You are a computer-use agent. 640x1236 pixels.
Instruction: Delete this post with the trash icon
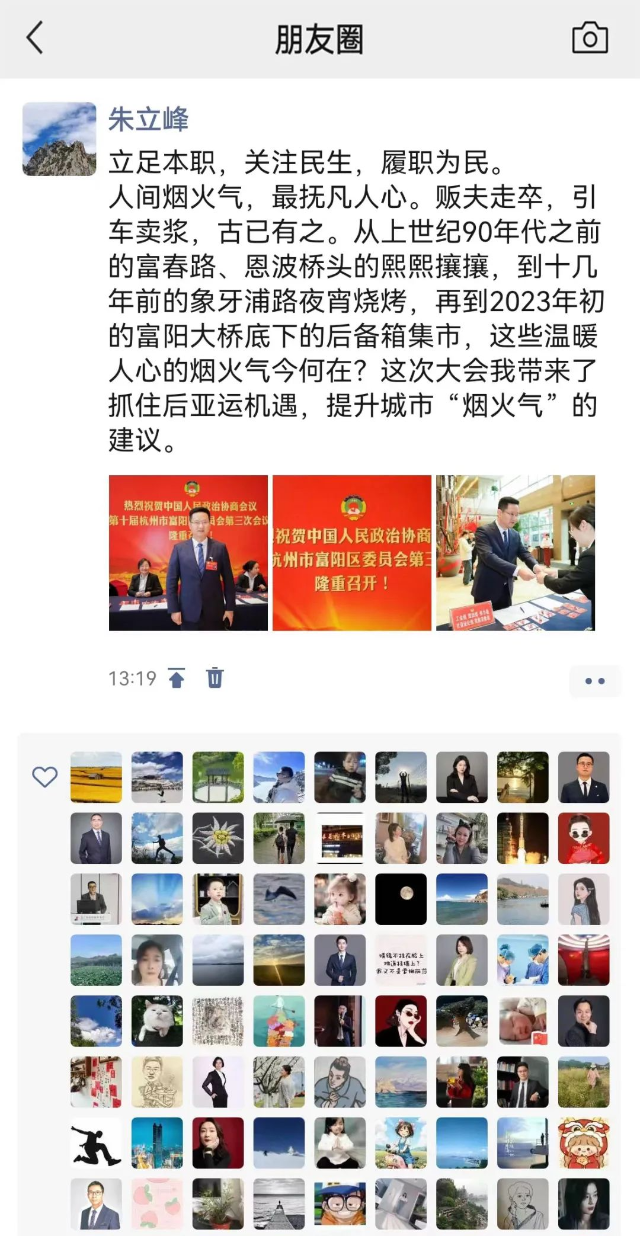pos(215,679)
